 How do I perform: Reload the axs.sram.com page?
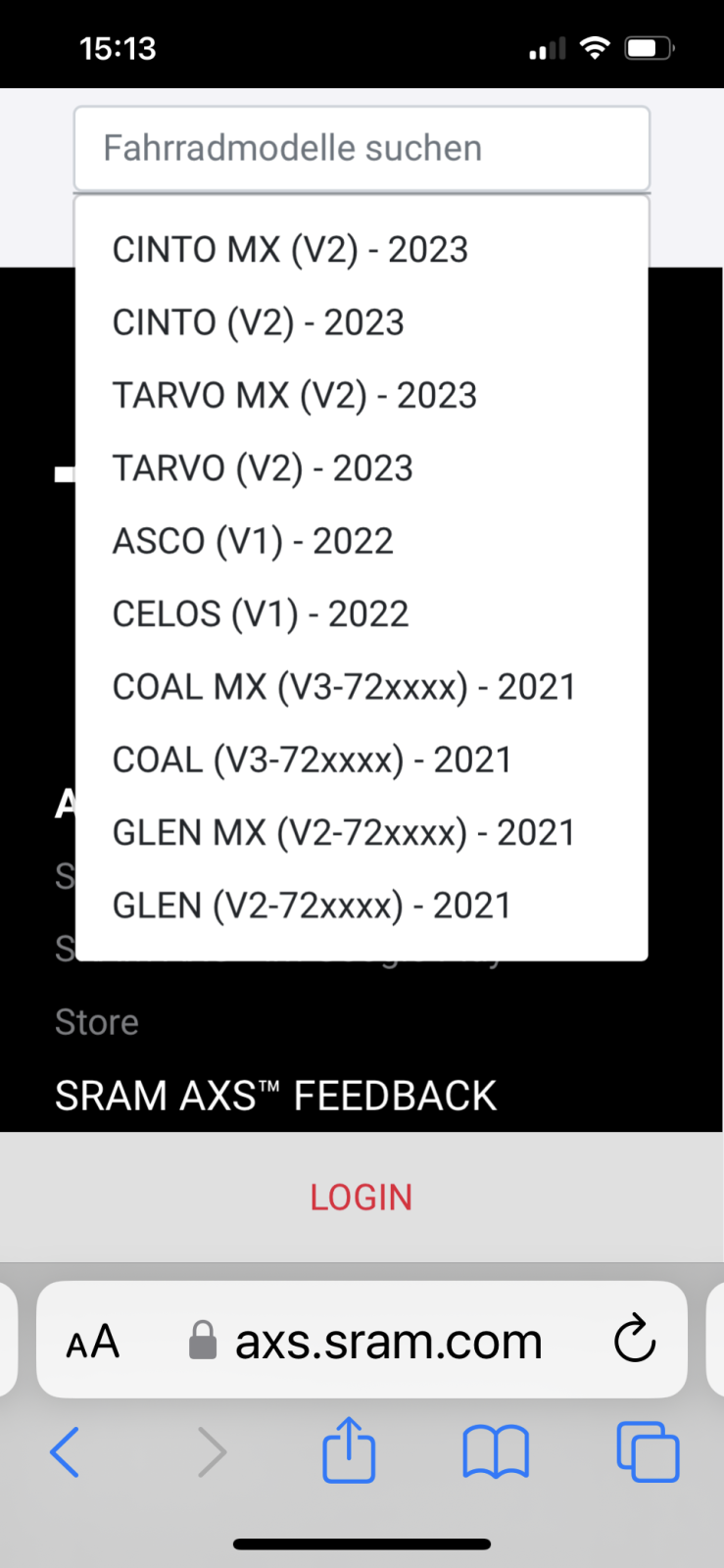tap(634, 1340)
